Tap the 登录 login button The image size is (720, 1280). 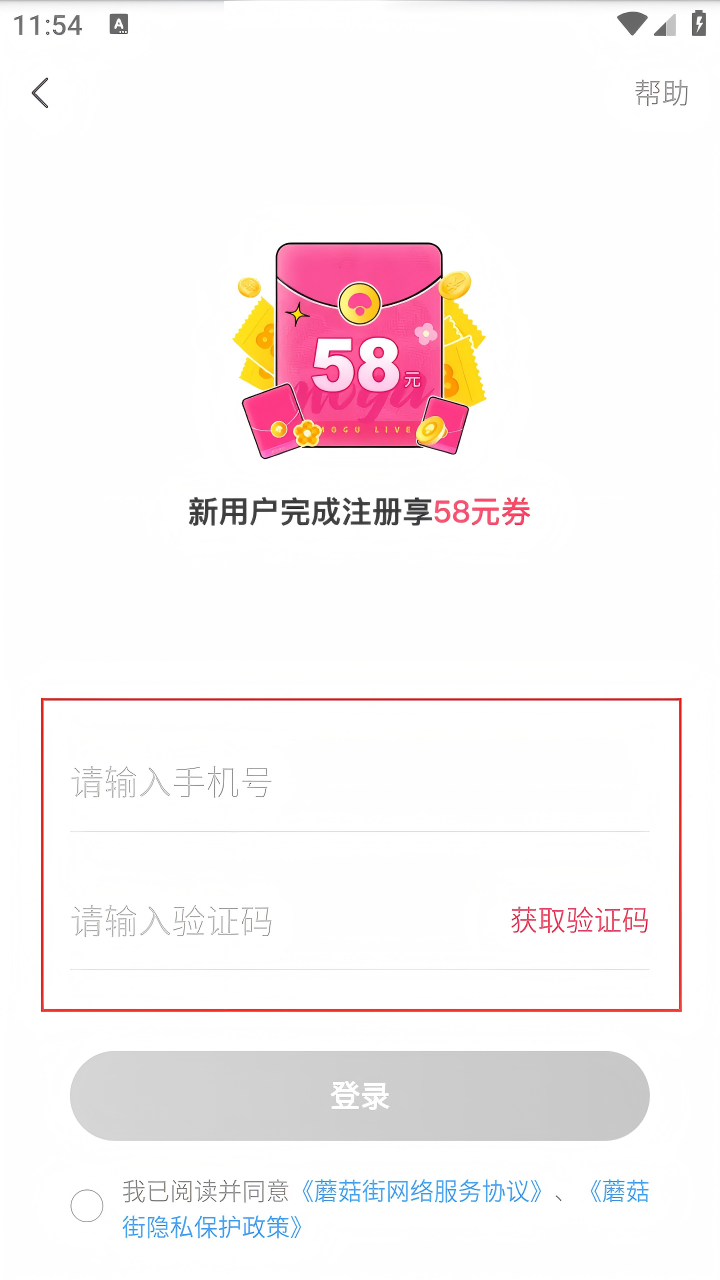pyautogui.click(x=360, y=1096)
